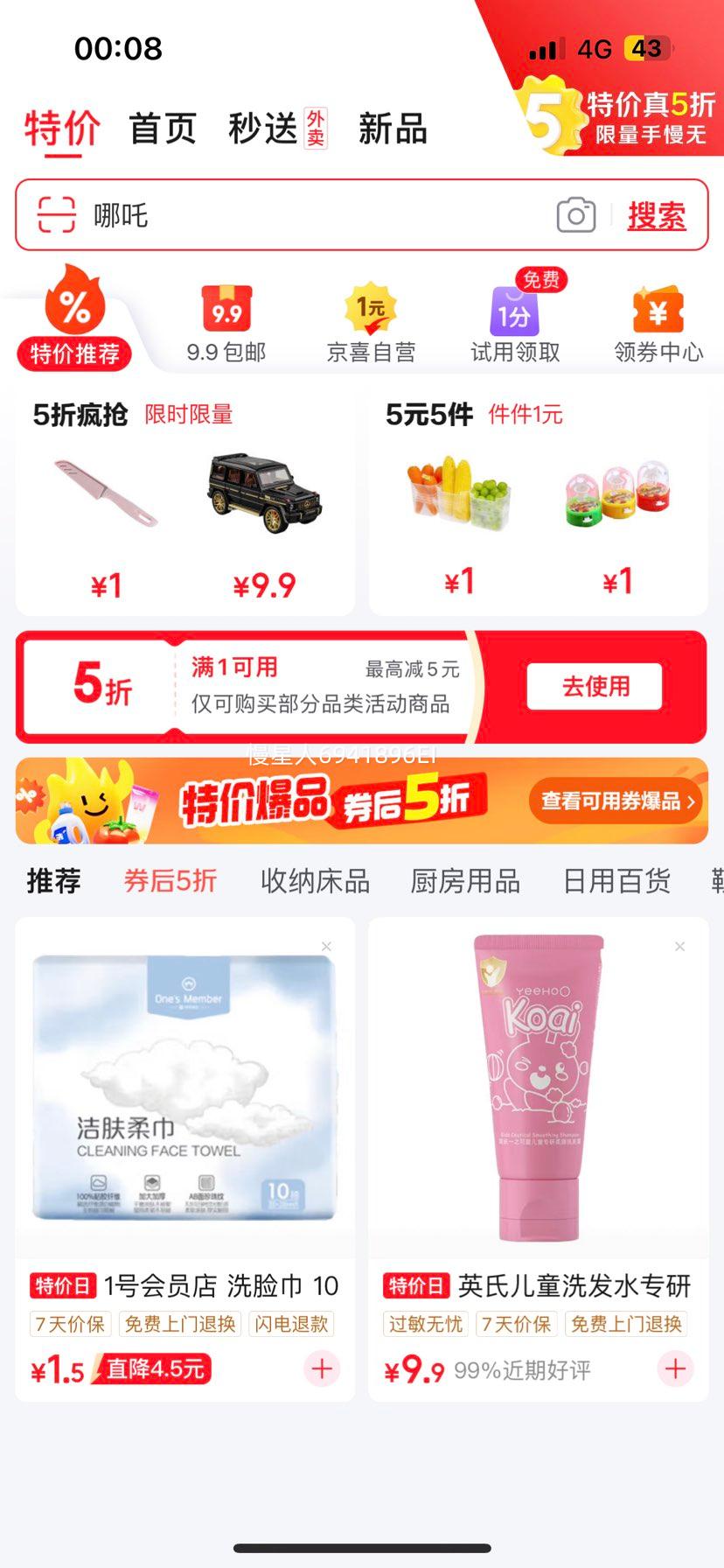
Task: Tap the scan icon beside search box
Action: coord(54,215)
